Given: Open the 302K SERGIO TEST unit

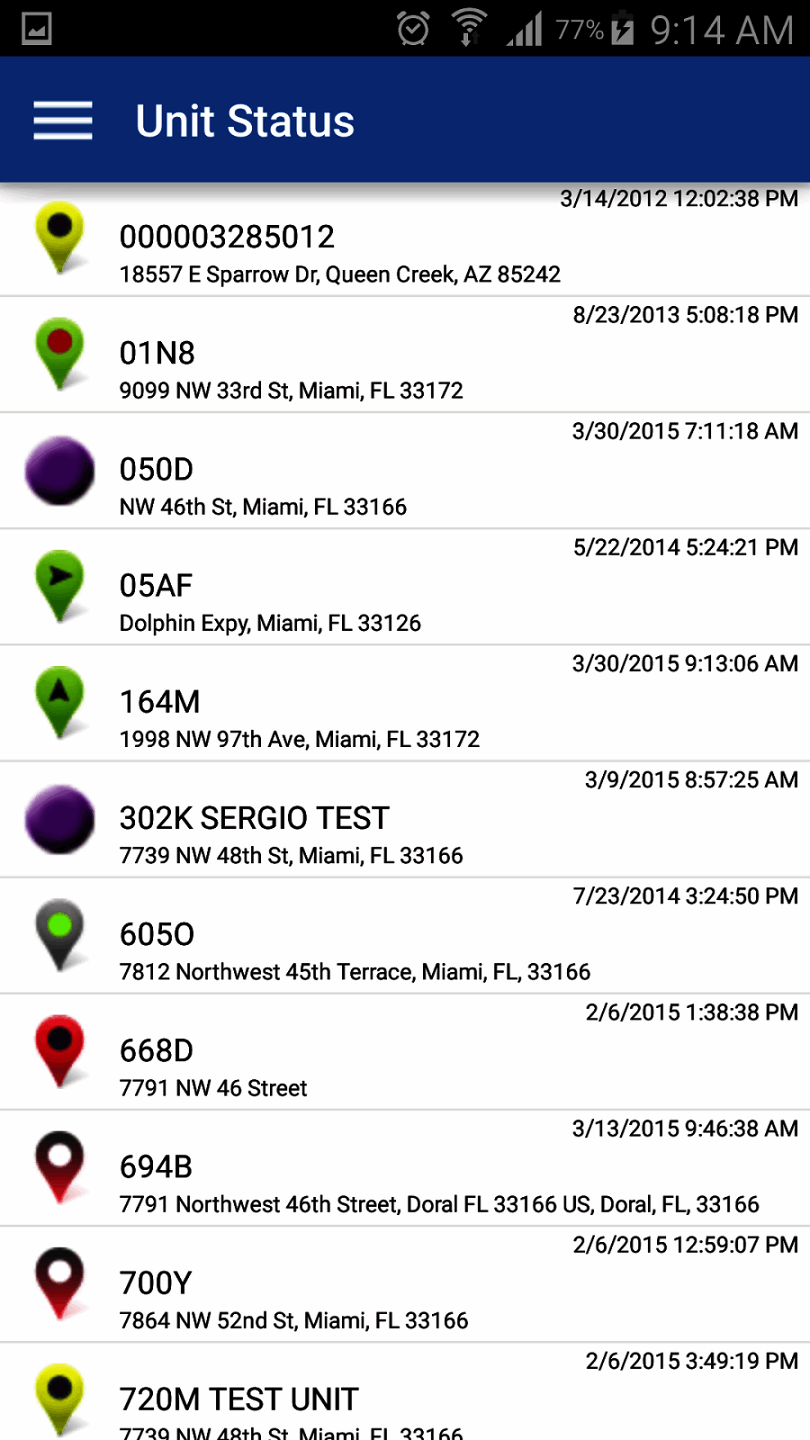Looking at the screenshot, I should point(405,820).
